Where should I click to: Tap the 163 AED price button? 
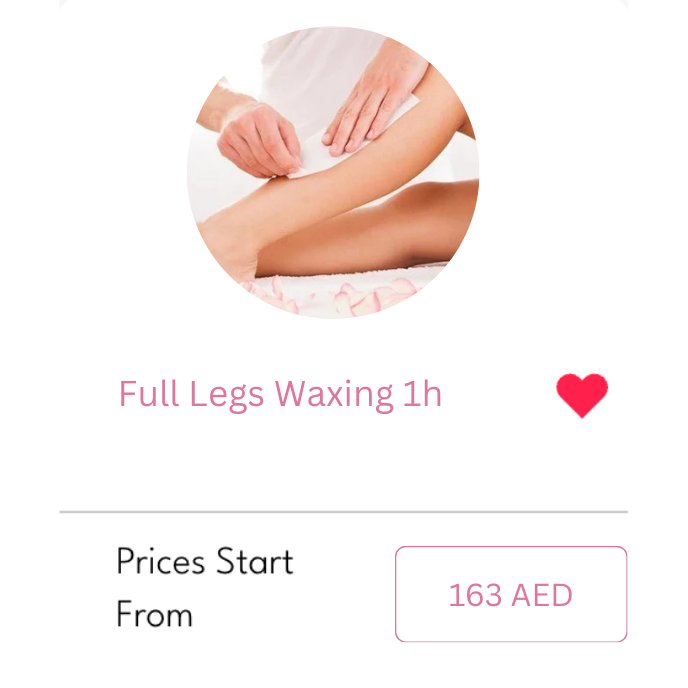click(510, 594)
